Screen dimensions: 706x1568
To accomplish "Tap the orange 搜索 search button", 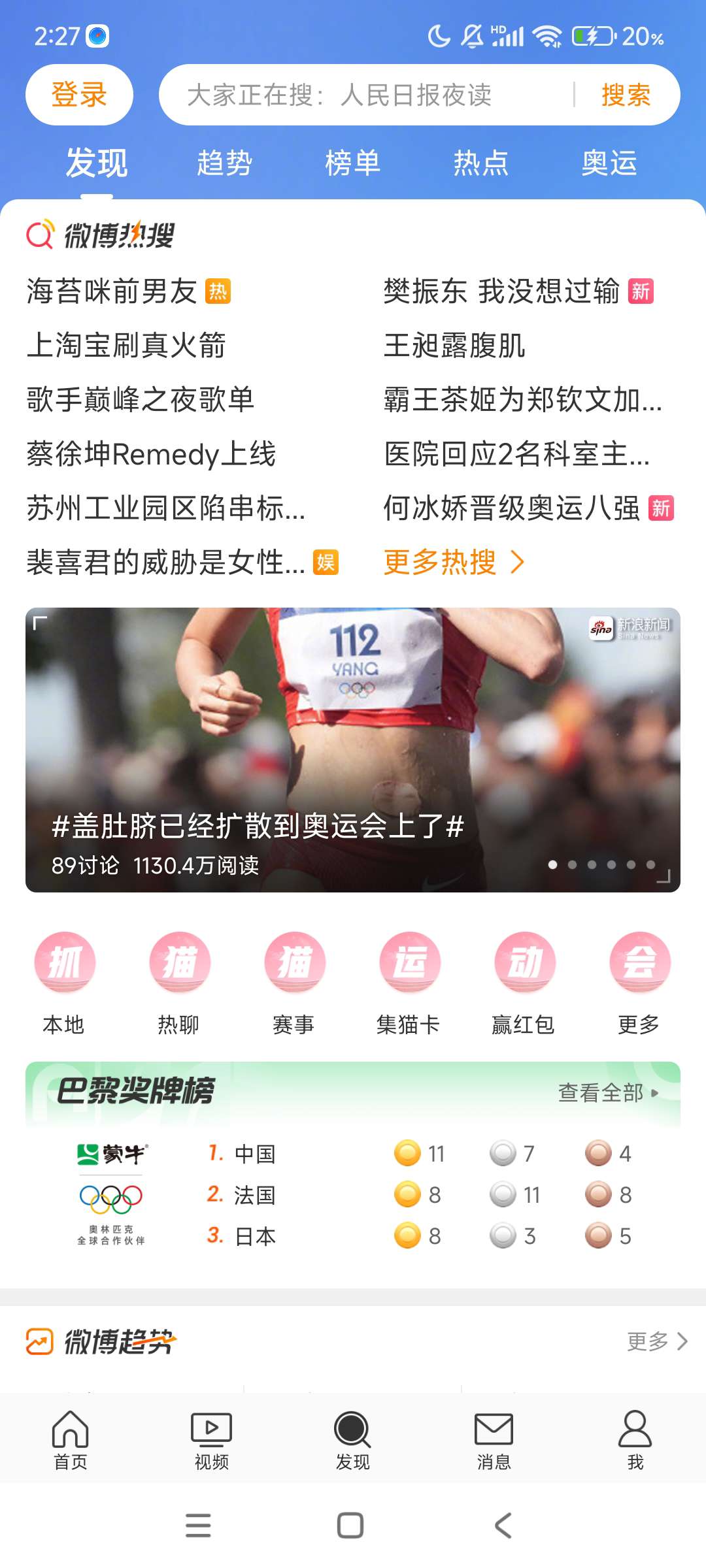I will click(626, 95).
